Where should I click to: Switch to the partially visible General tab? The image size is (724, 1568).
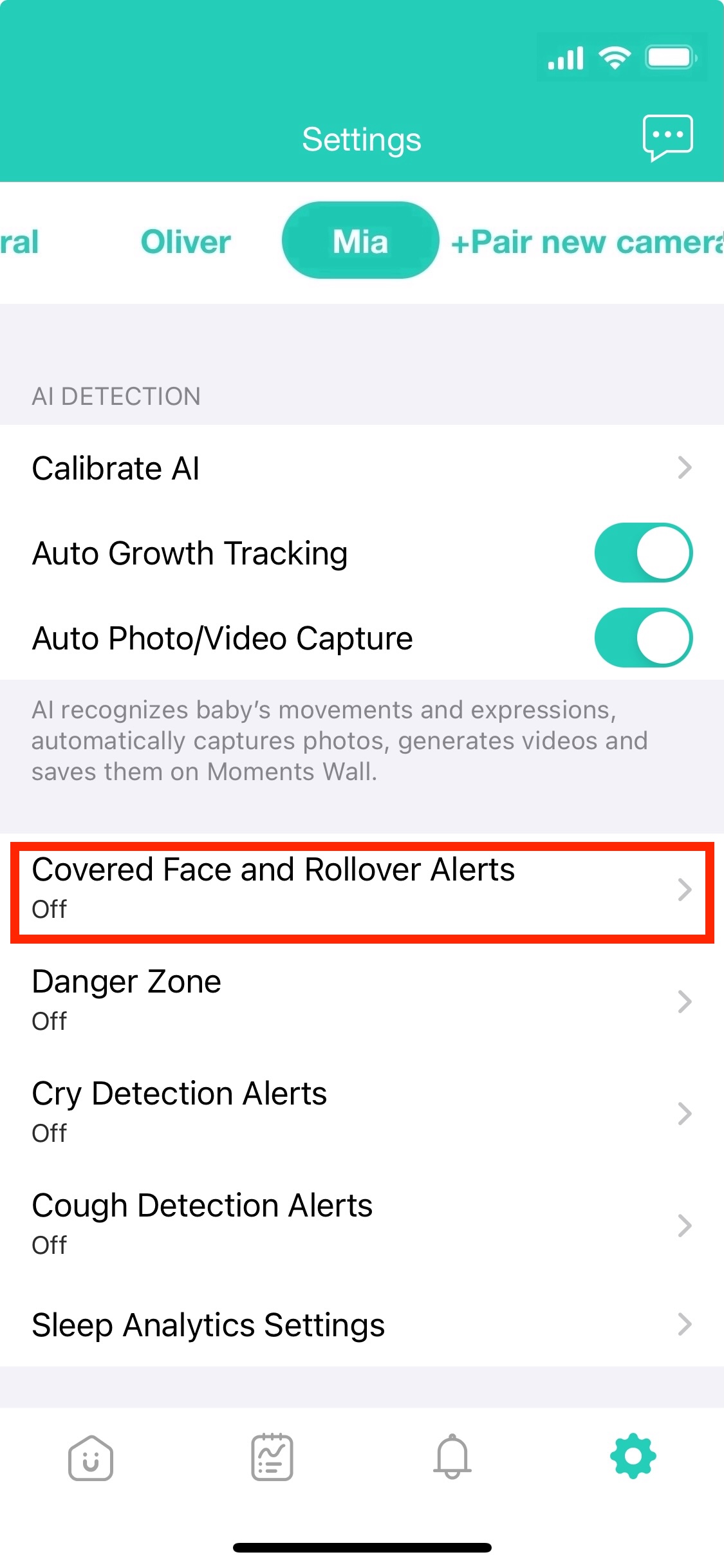[19, 242]
